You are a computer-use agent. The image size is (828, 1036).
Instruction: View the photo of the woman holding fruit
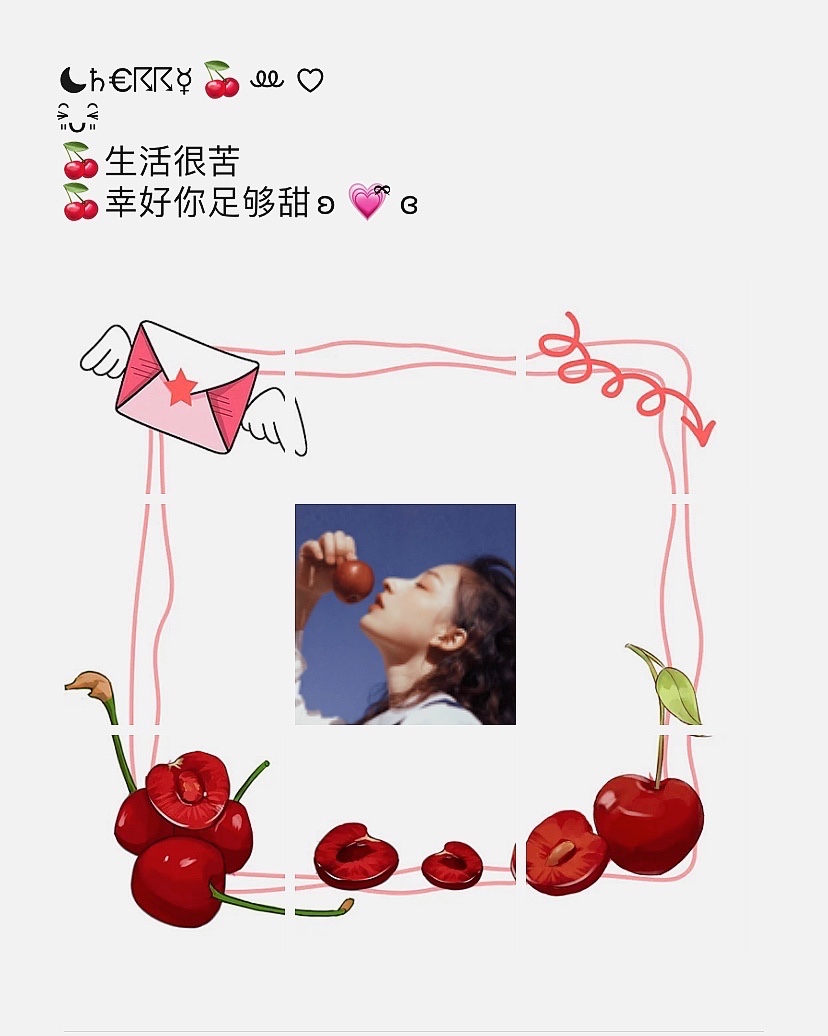click(x=405, y=614)
